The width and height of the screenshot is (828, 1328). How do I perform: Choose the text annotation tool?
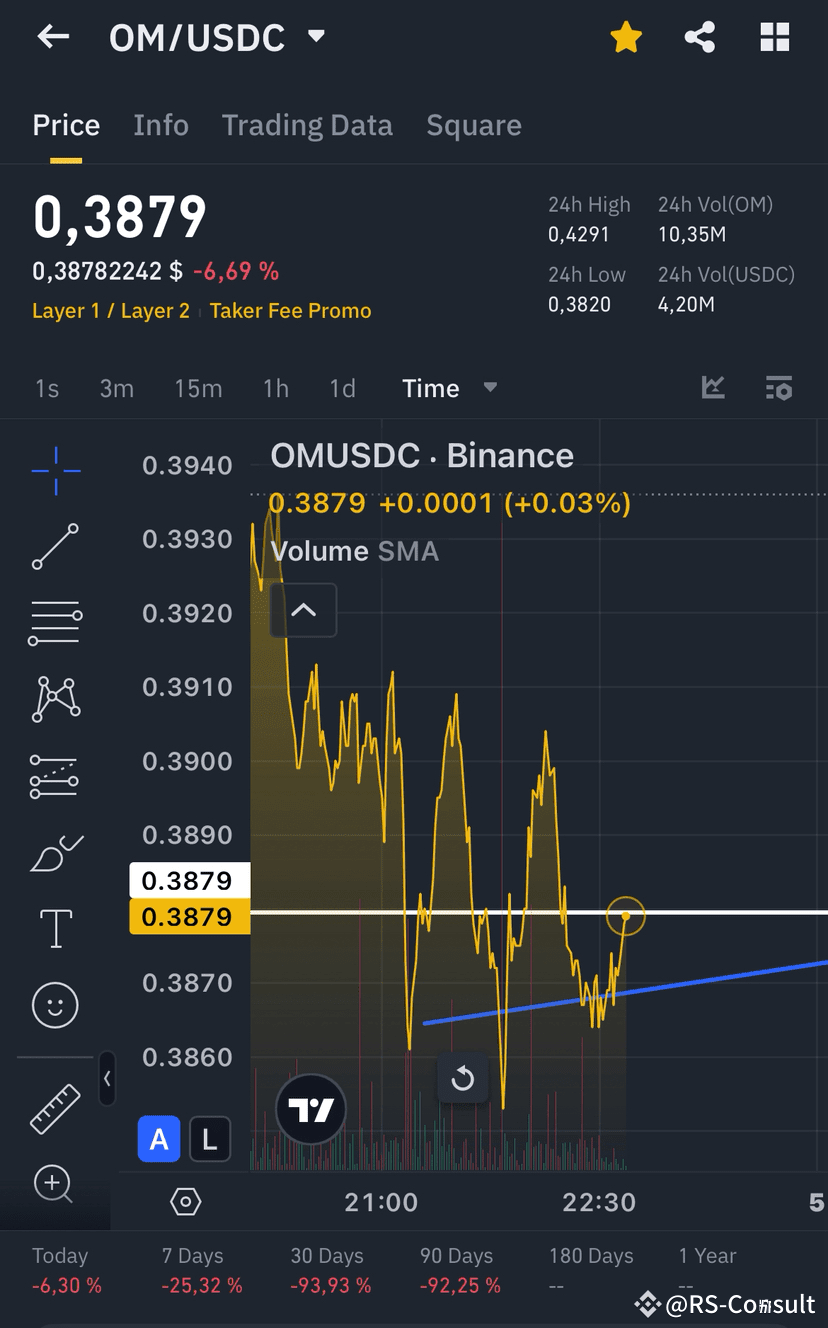click(55, 928)
